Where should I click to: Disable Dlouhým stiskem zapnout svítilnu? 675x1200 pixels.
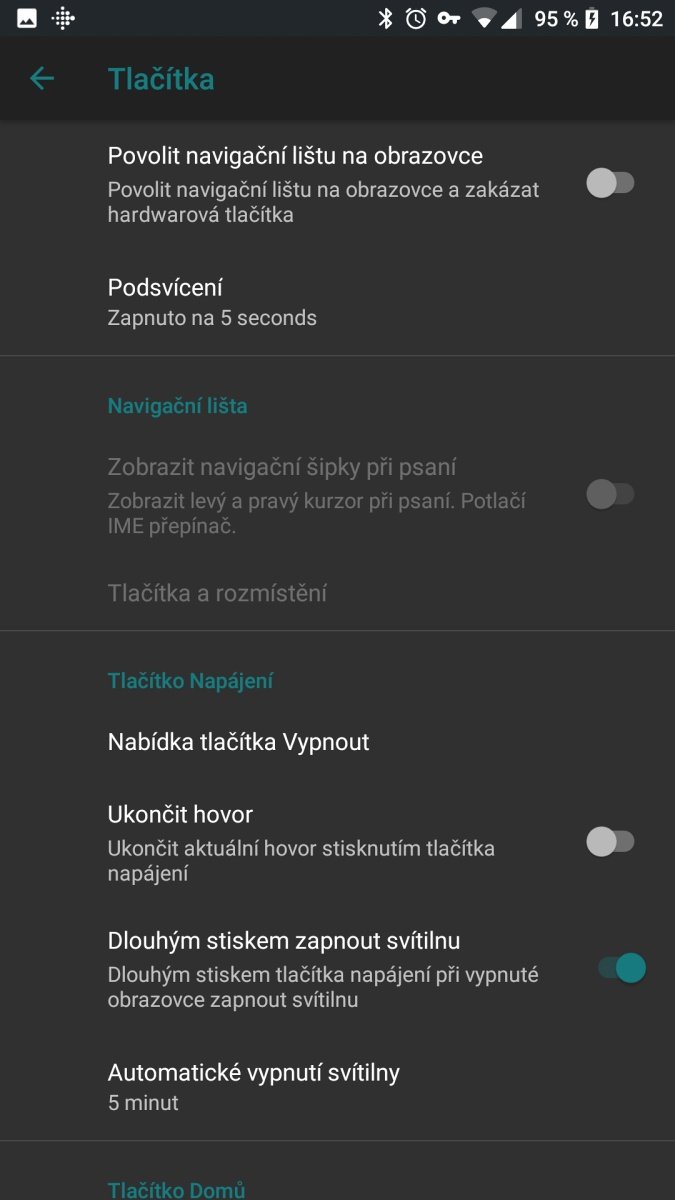622,968
